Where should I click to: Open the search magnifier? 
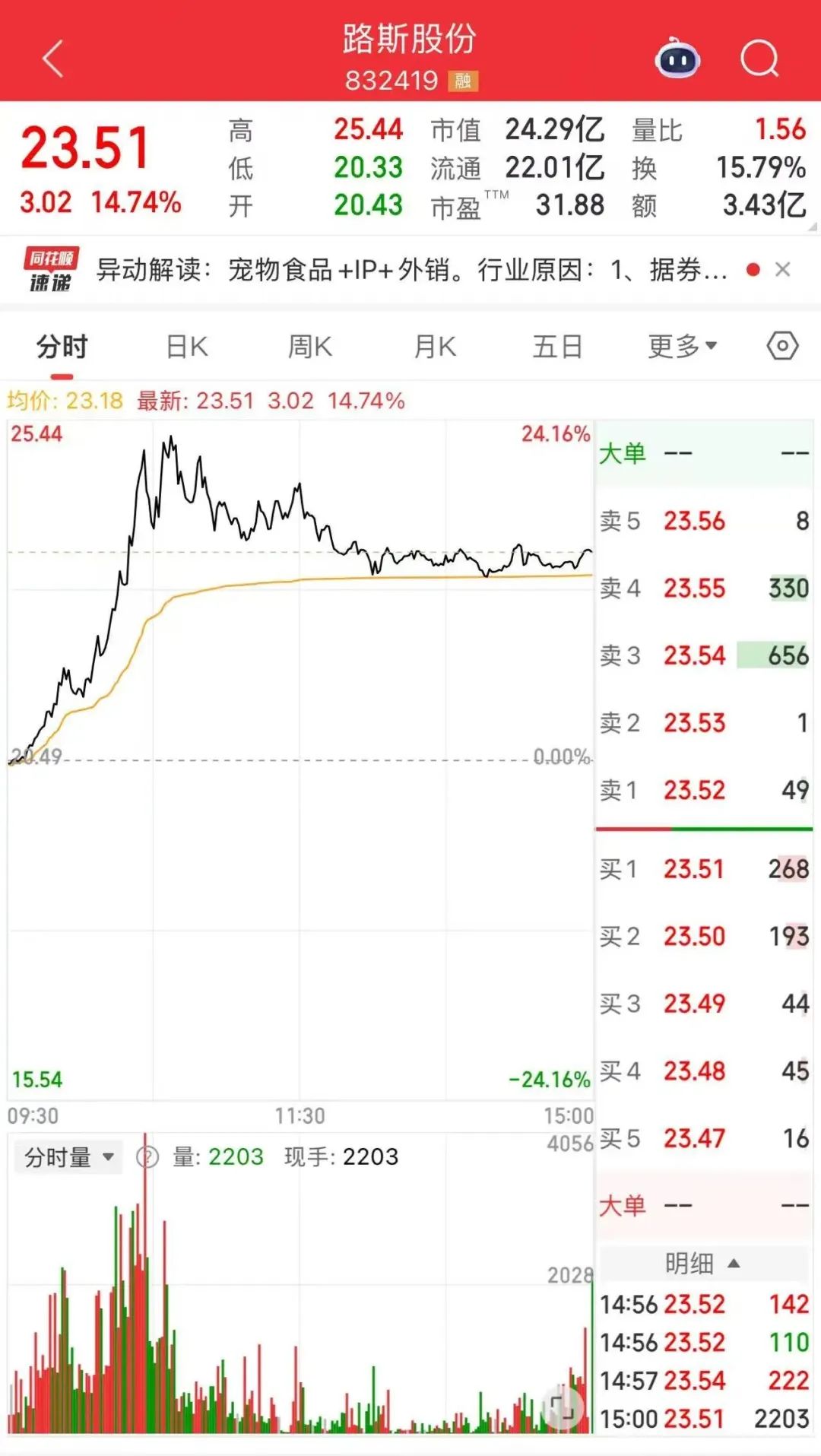tap(760, 59)
